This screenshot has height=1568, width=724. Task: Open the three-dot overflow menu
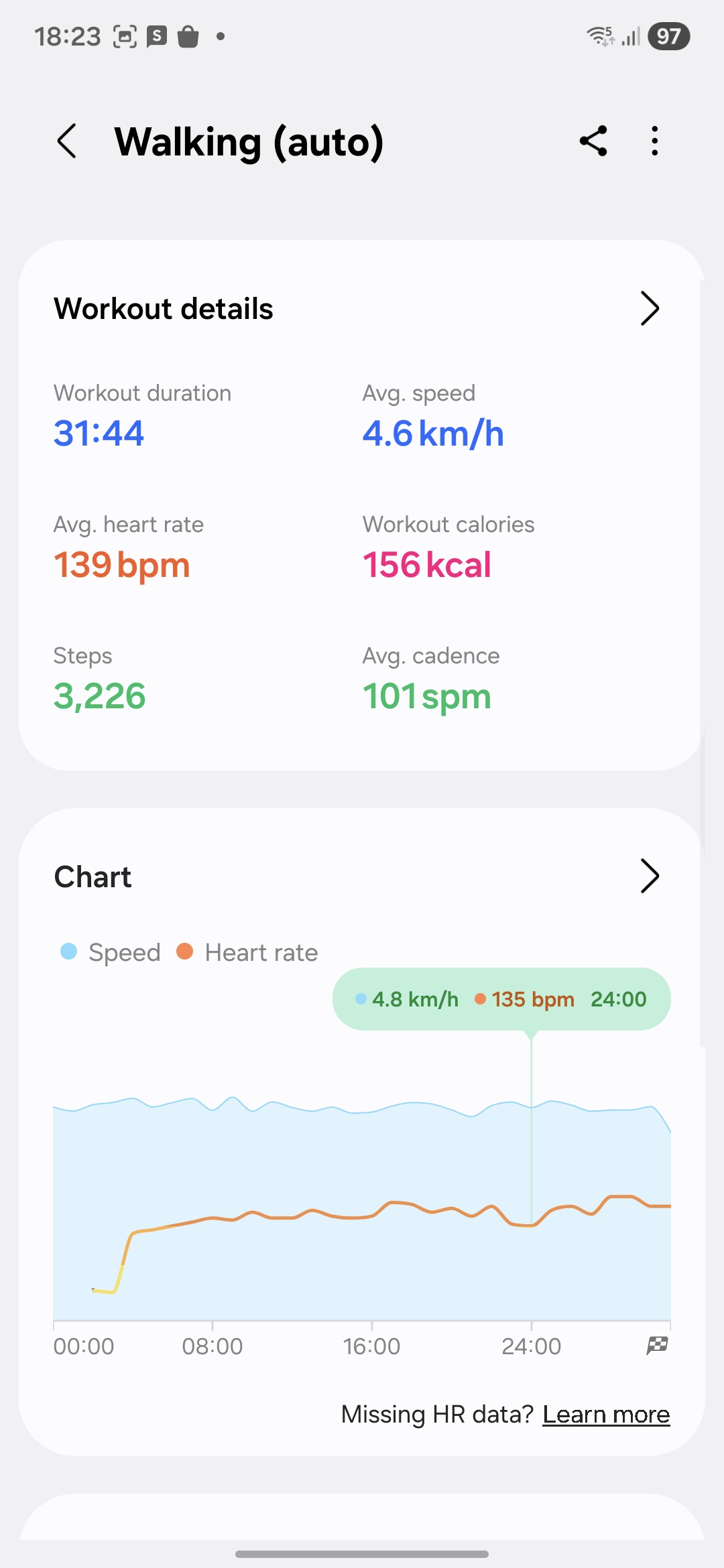(655, 141)
